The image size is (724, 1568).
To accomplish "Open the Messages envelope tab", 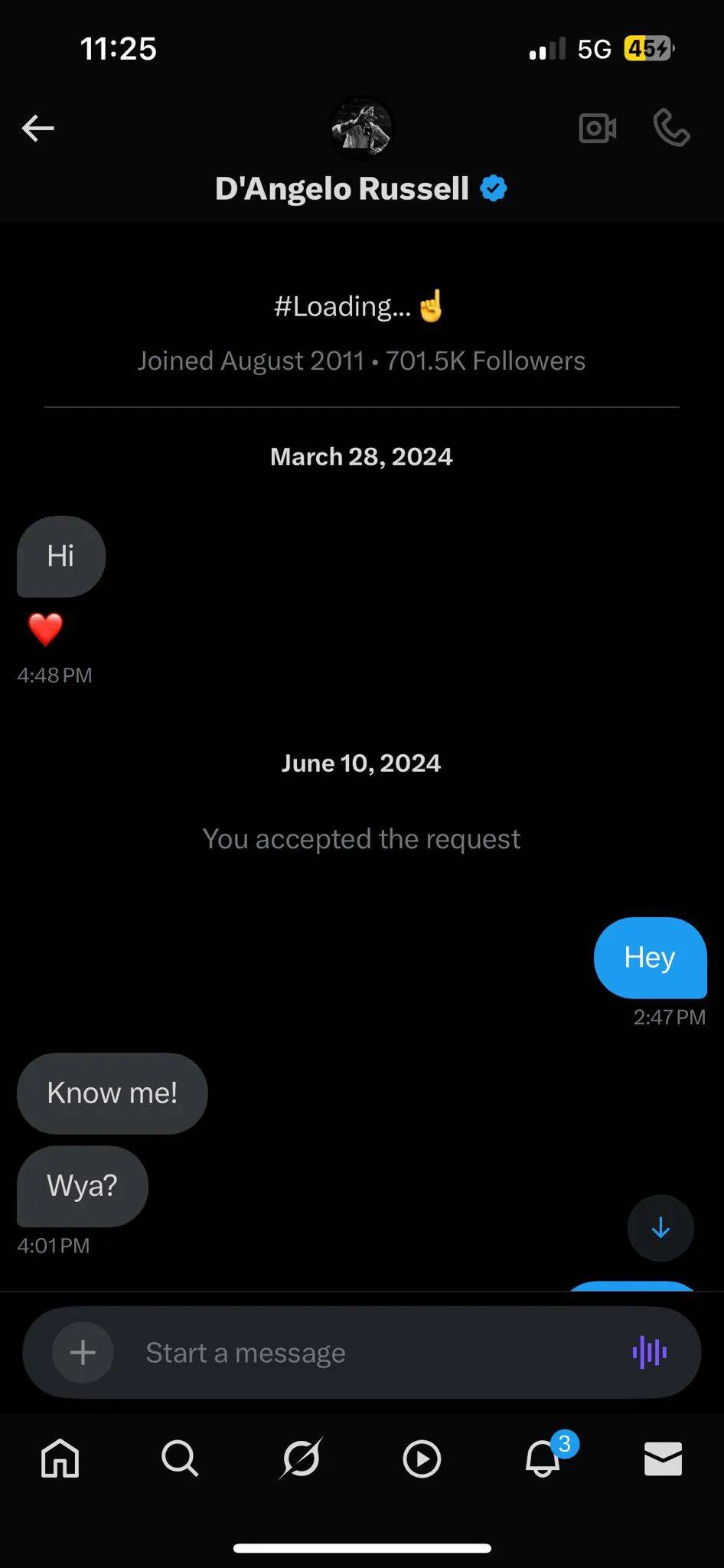I will [663, 1458].
